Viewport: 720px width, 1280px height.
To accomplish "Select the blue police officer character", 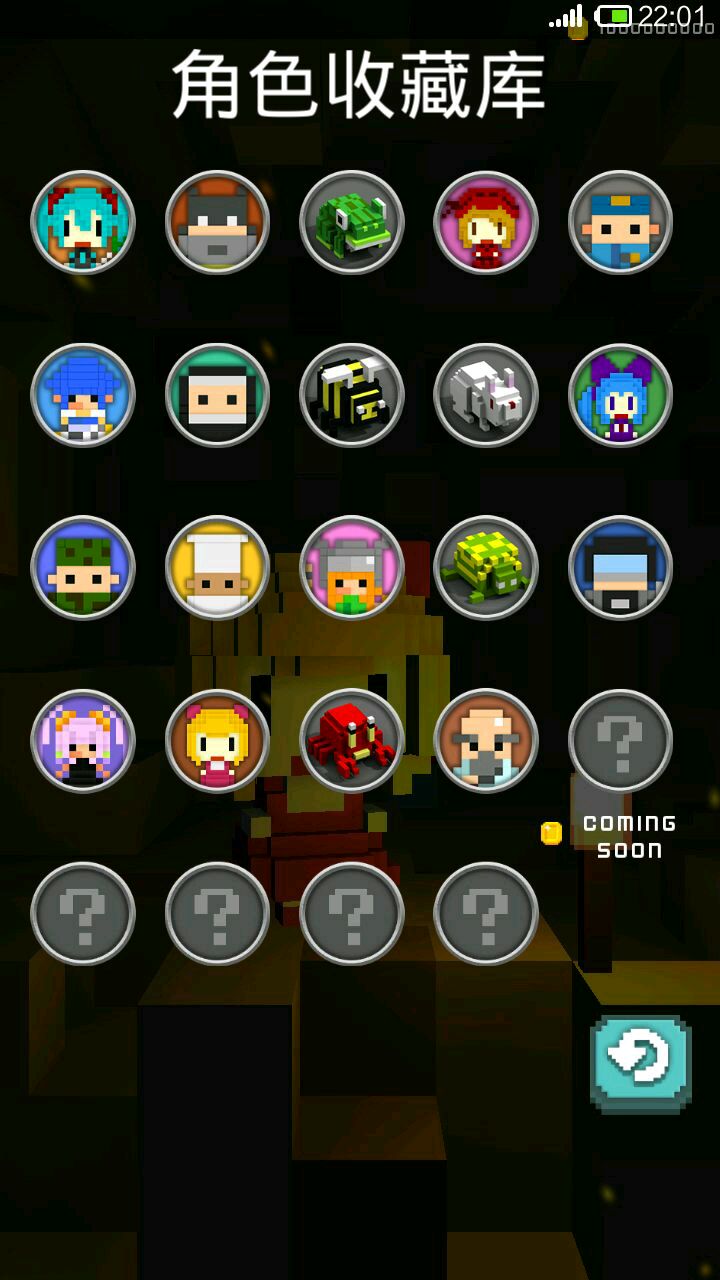I will (620, 222).
